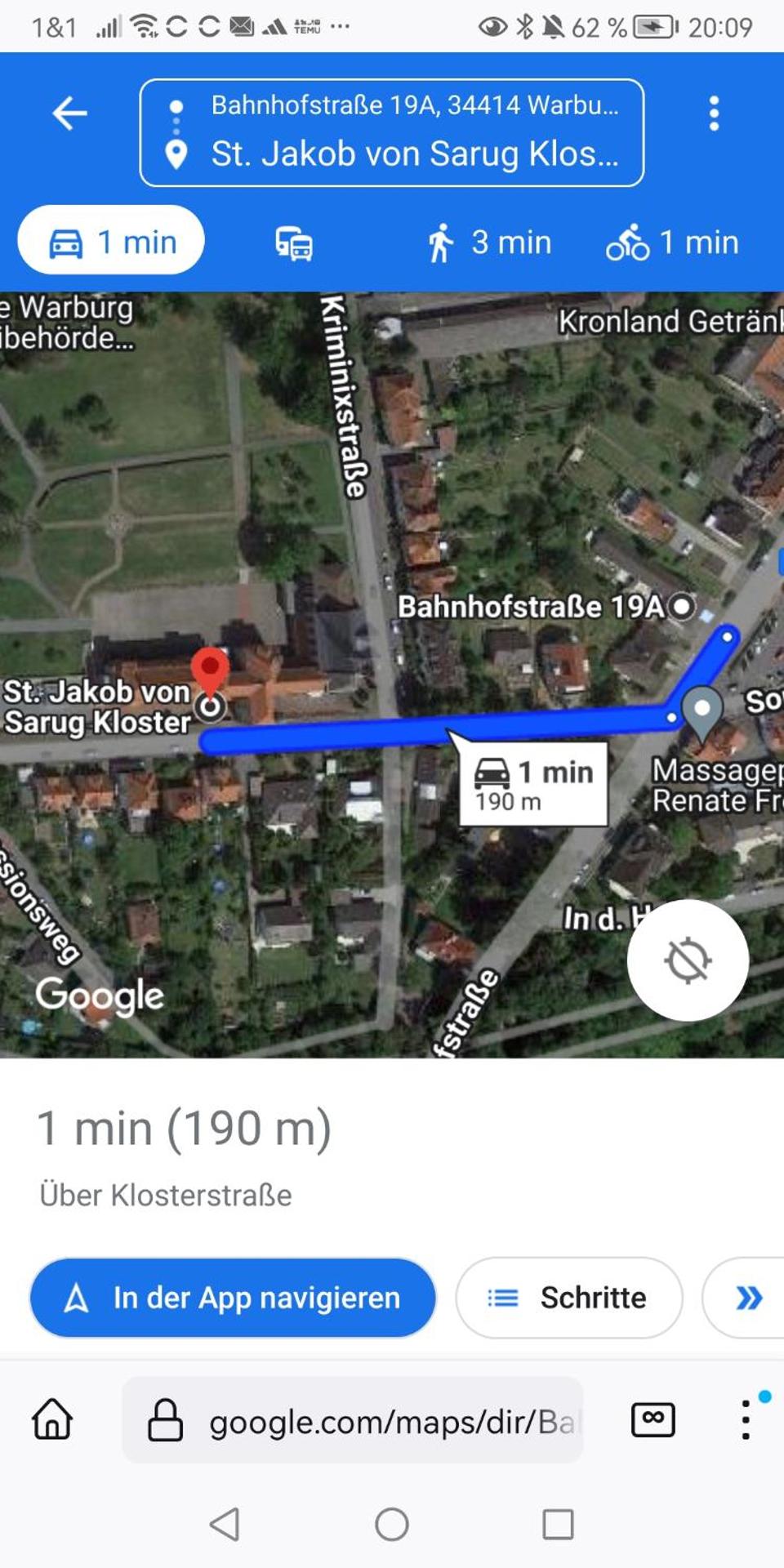Open the three-dot directions menu

click(x=715, y=113)
